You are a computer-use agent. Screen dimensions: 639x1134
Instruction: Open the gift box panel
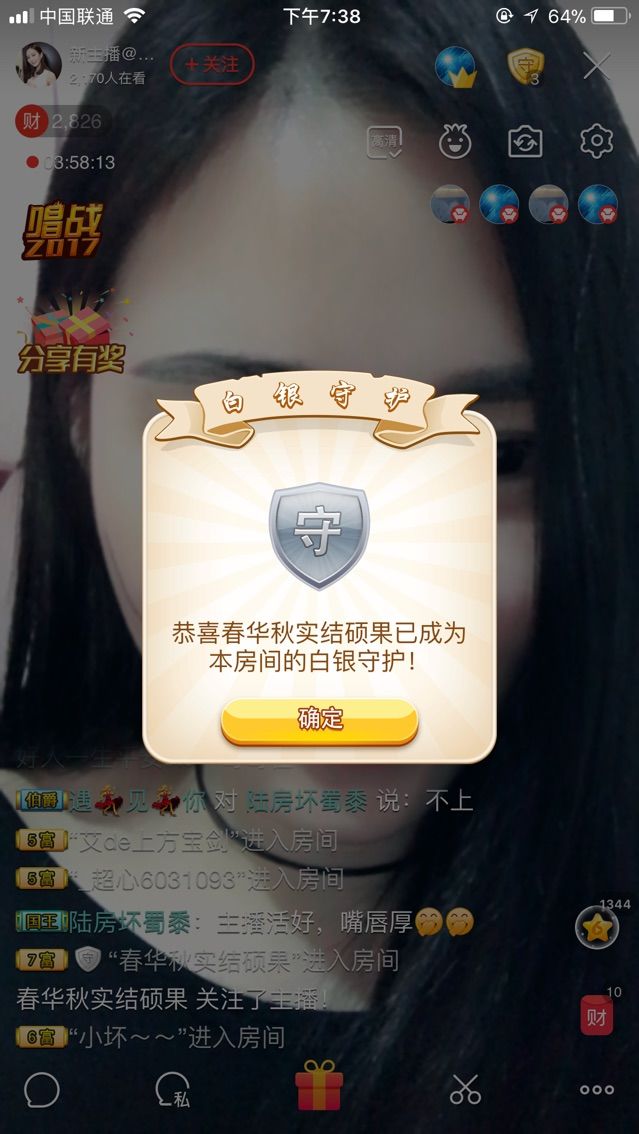click(x=319, y=1087)
